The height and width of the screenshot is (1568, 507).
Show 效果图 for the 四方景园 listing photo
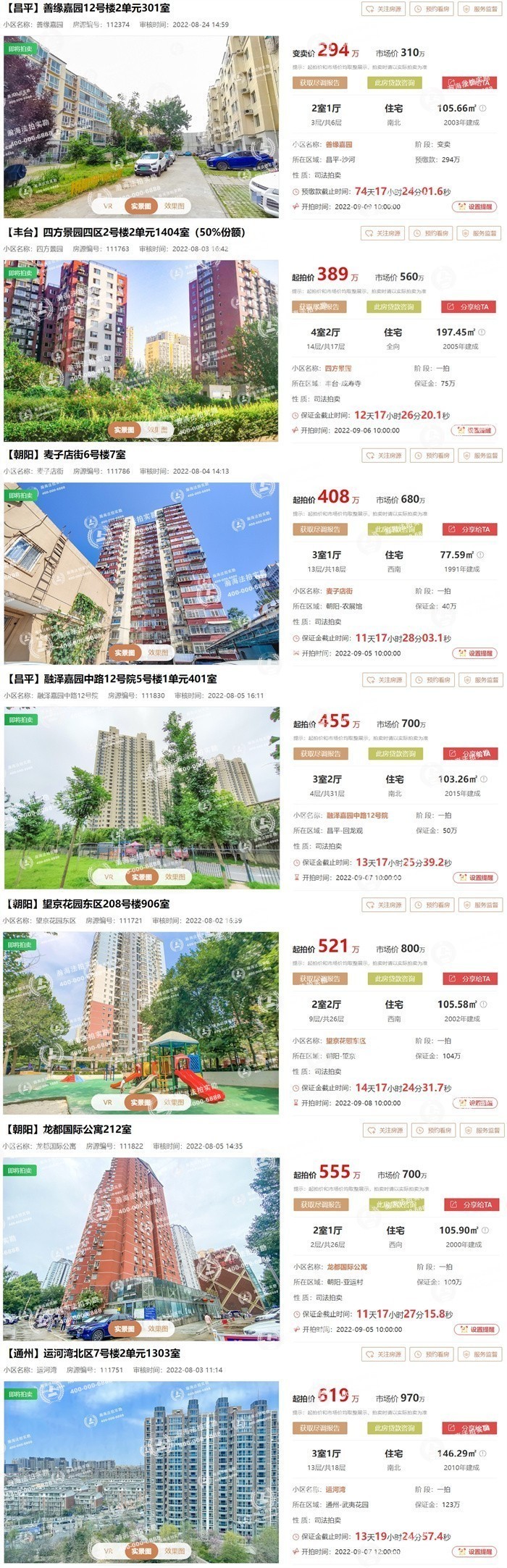pyautogui.click(x=157, y=429)
